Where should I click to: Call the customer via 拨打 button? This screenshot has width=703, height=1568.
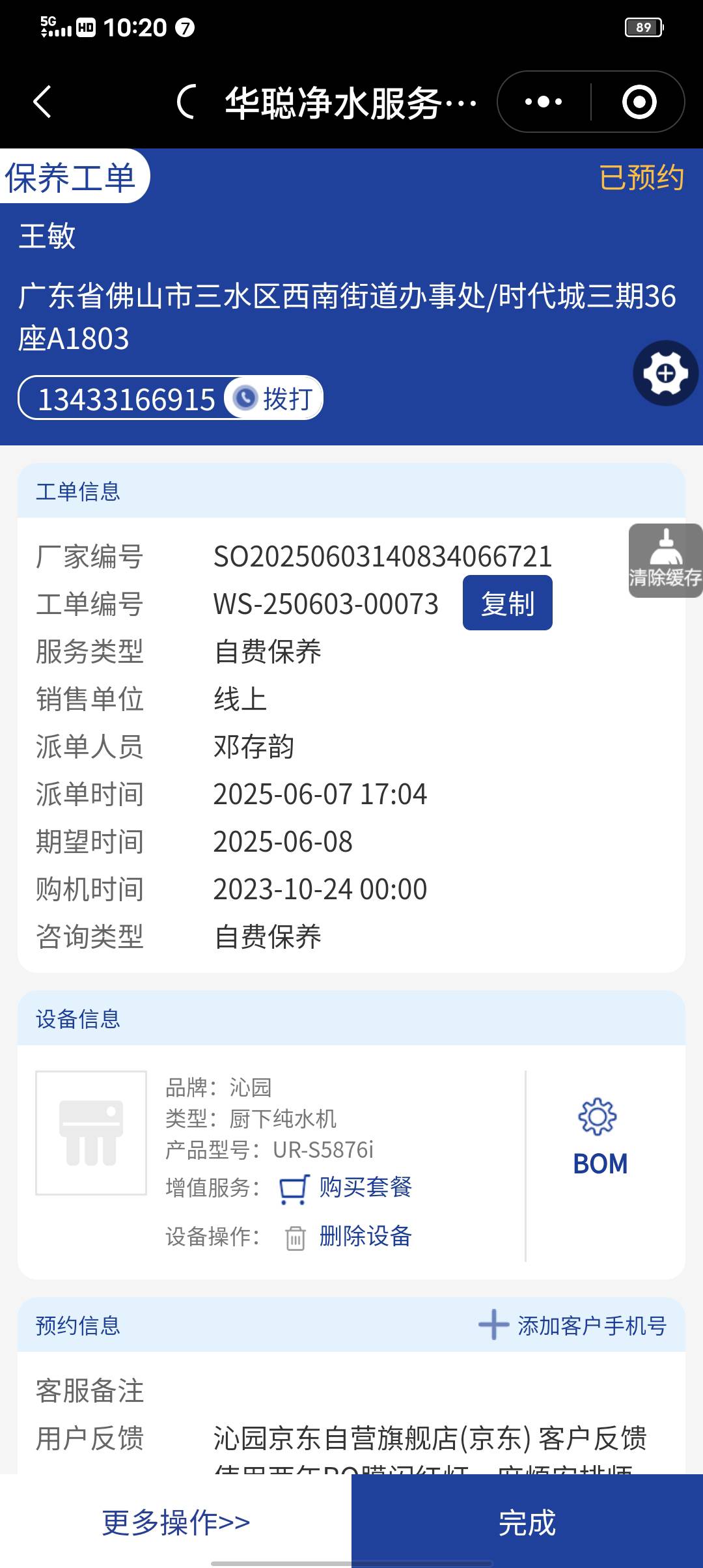click(x=275, y=399)
